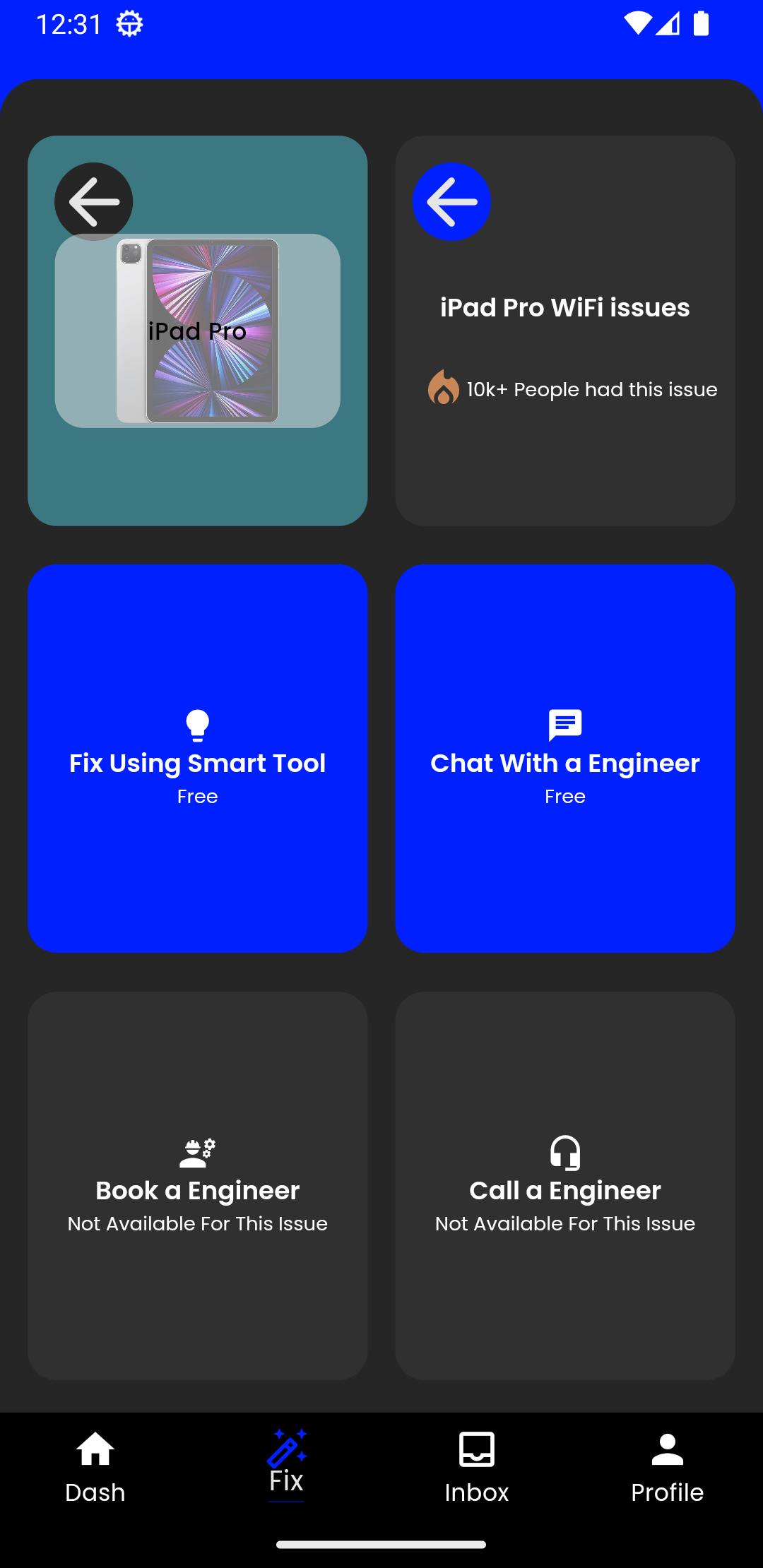This screenshot has width=763, height=1568.
Task: Tap the back arrow on iPad Pro card
Action: (94, 201)
